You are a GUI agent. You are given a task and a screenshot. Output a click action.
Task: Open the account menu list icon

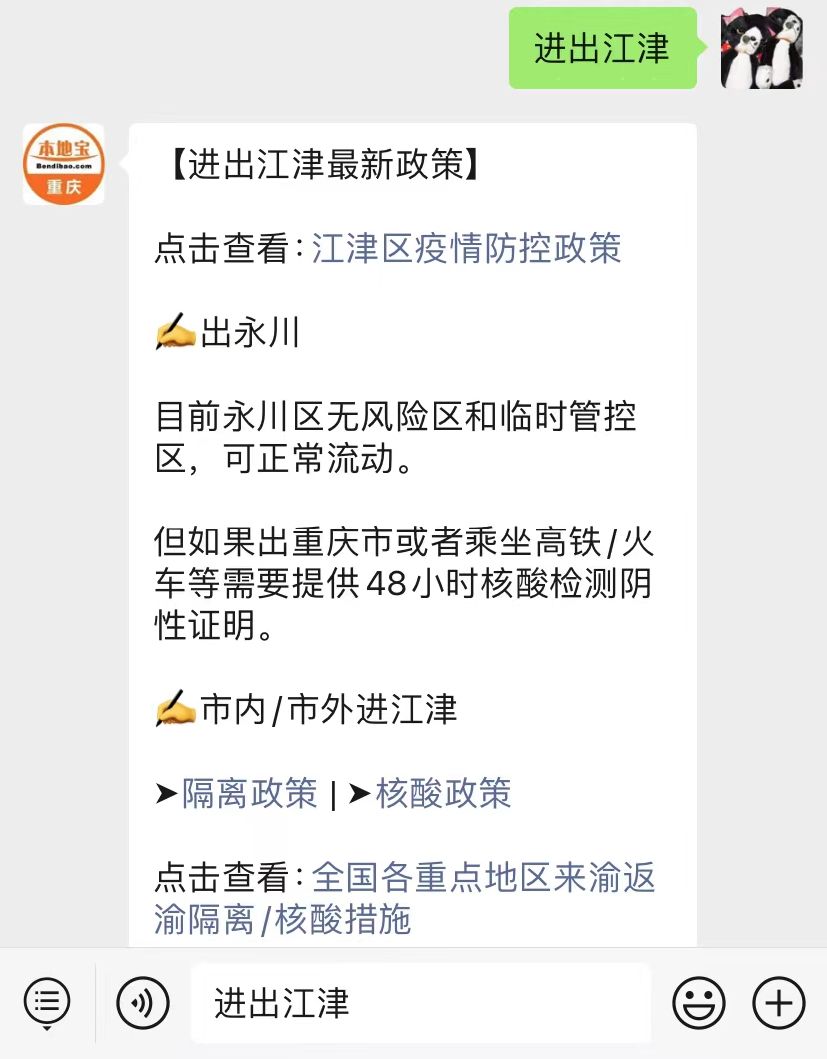pos(47,1002)
